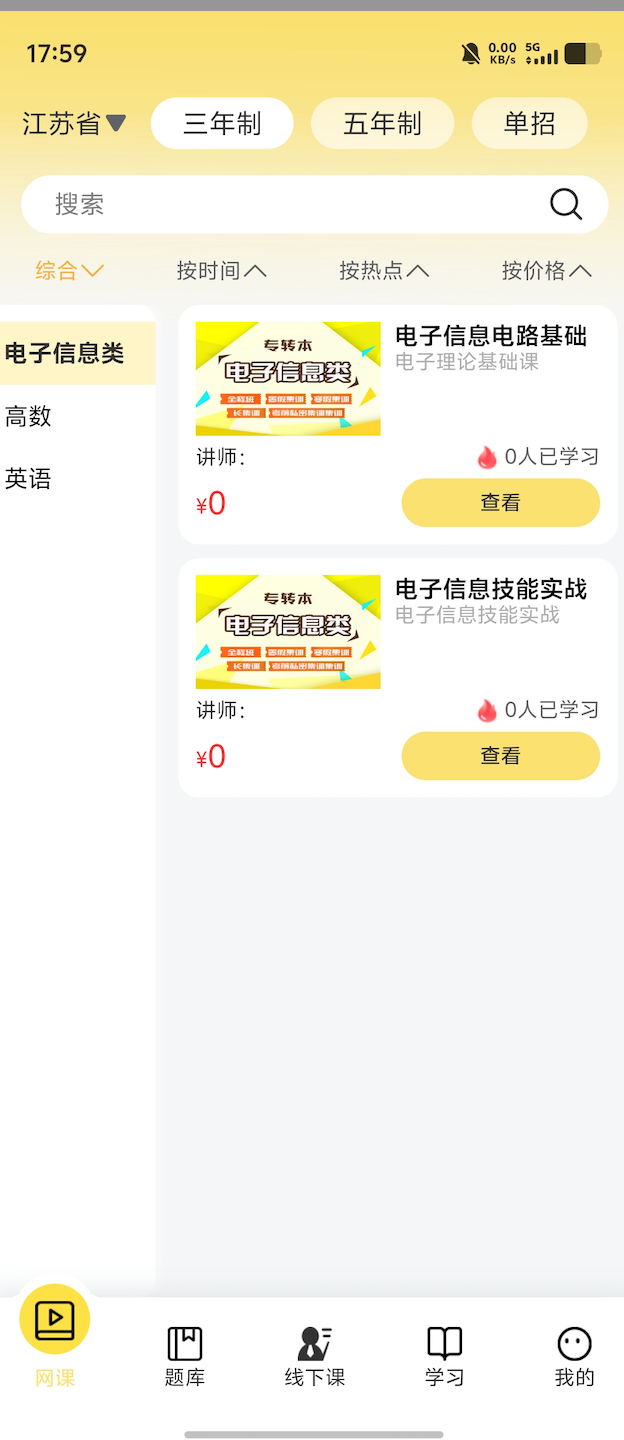Sort courses by 综合

point(69,270)
